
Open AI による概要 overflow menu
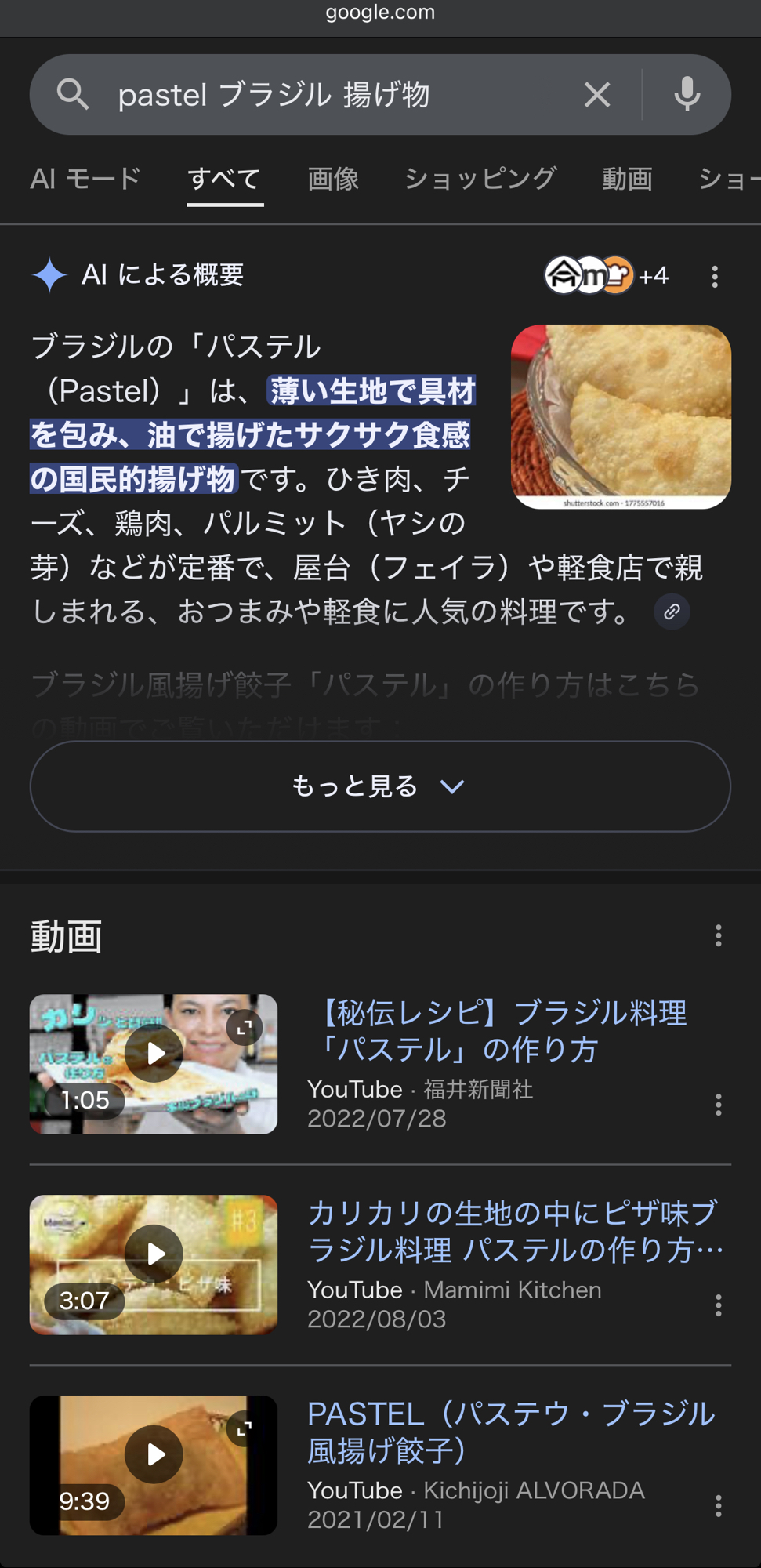coord(715,276)
